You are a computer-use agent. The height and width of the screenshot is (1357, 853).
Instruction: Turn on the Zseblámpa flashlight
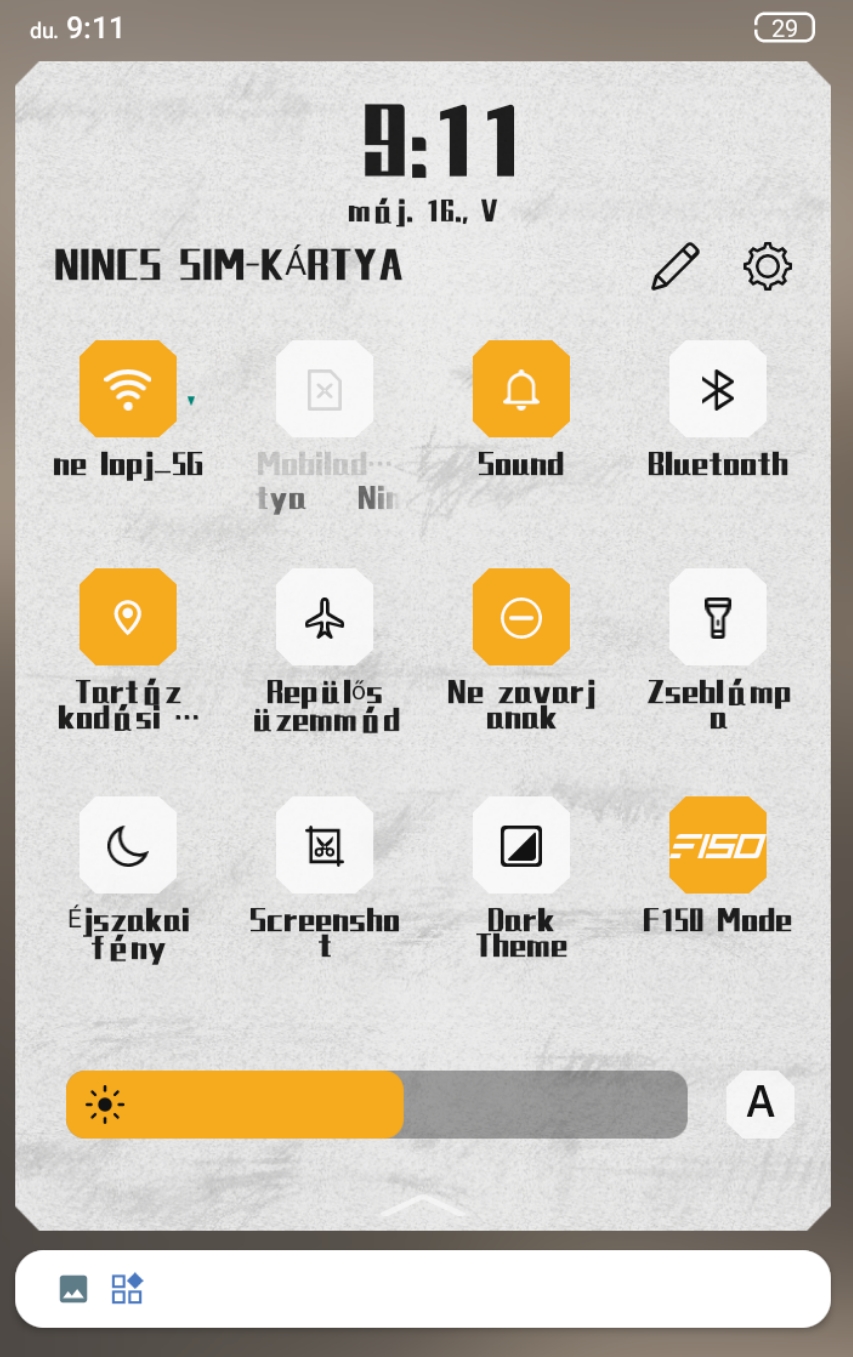pos(717,617)
